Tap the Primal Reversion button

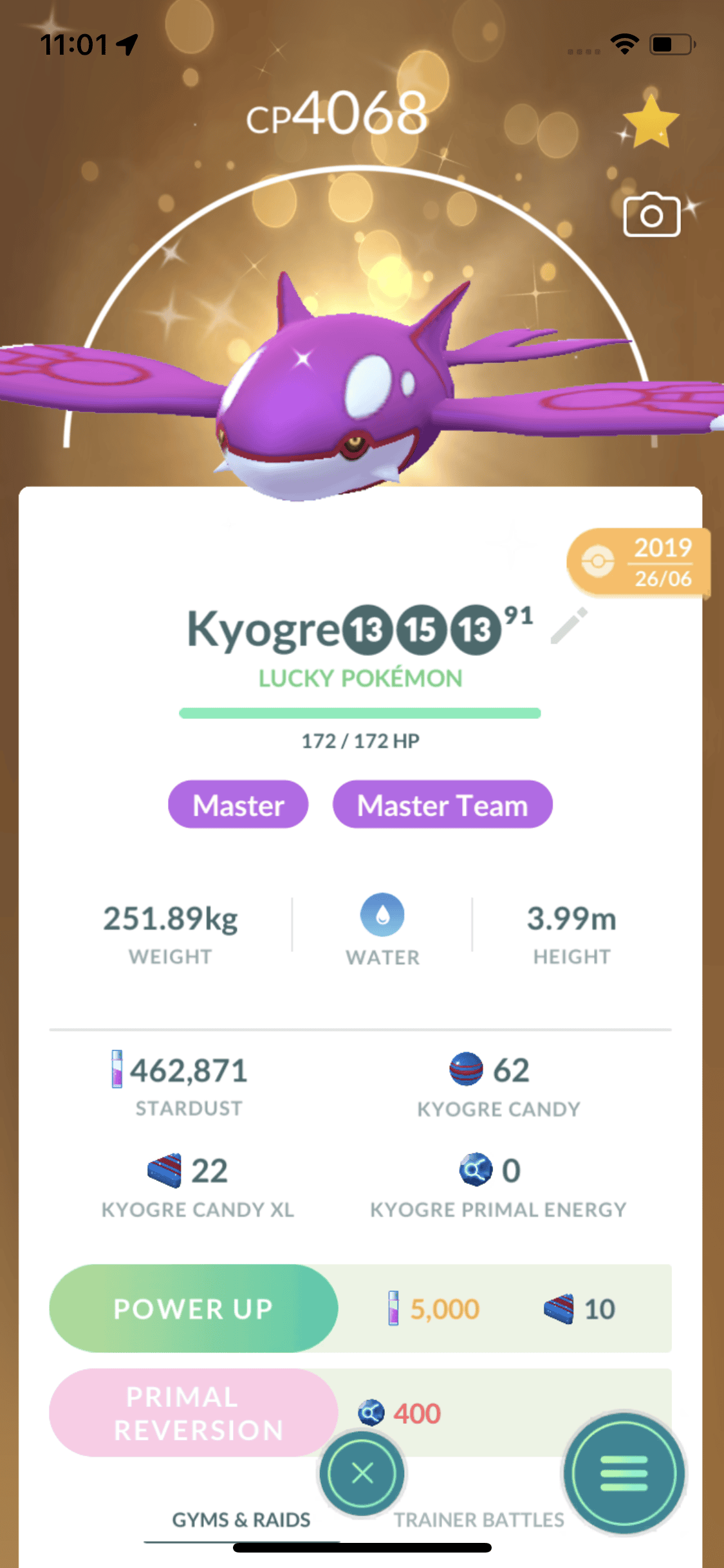click(194, 1413)
